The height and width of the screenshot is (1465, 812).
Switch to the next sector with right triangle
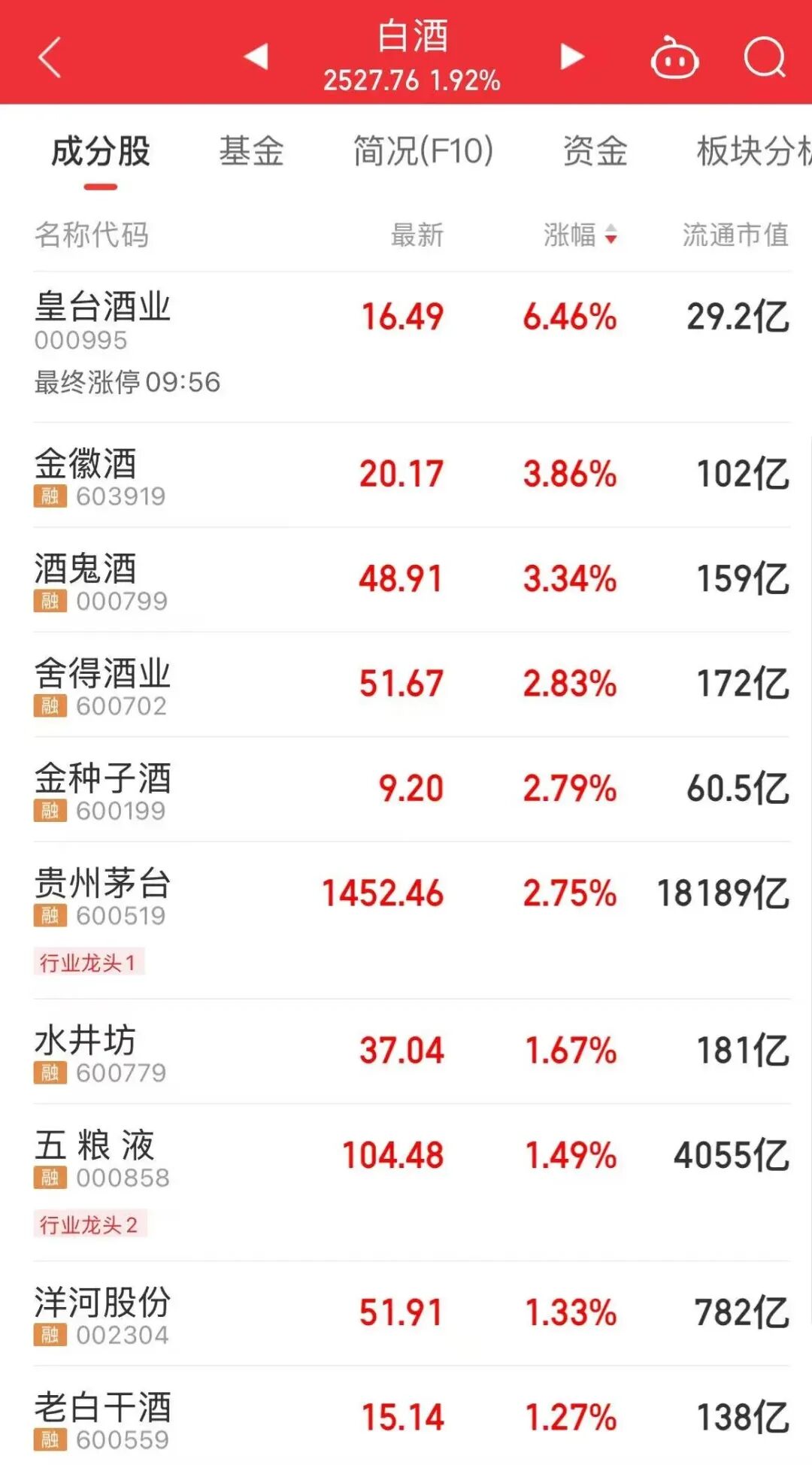tap(572, 56)
